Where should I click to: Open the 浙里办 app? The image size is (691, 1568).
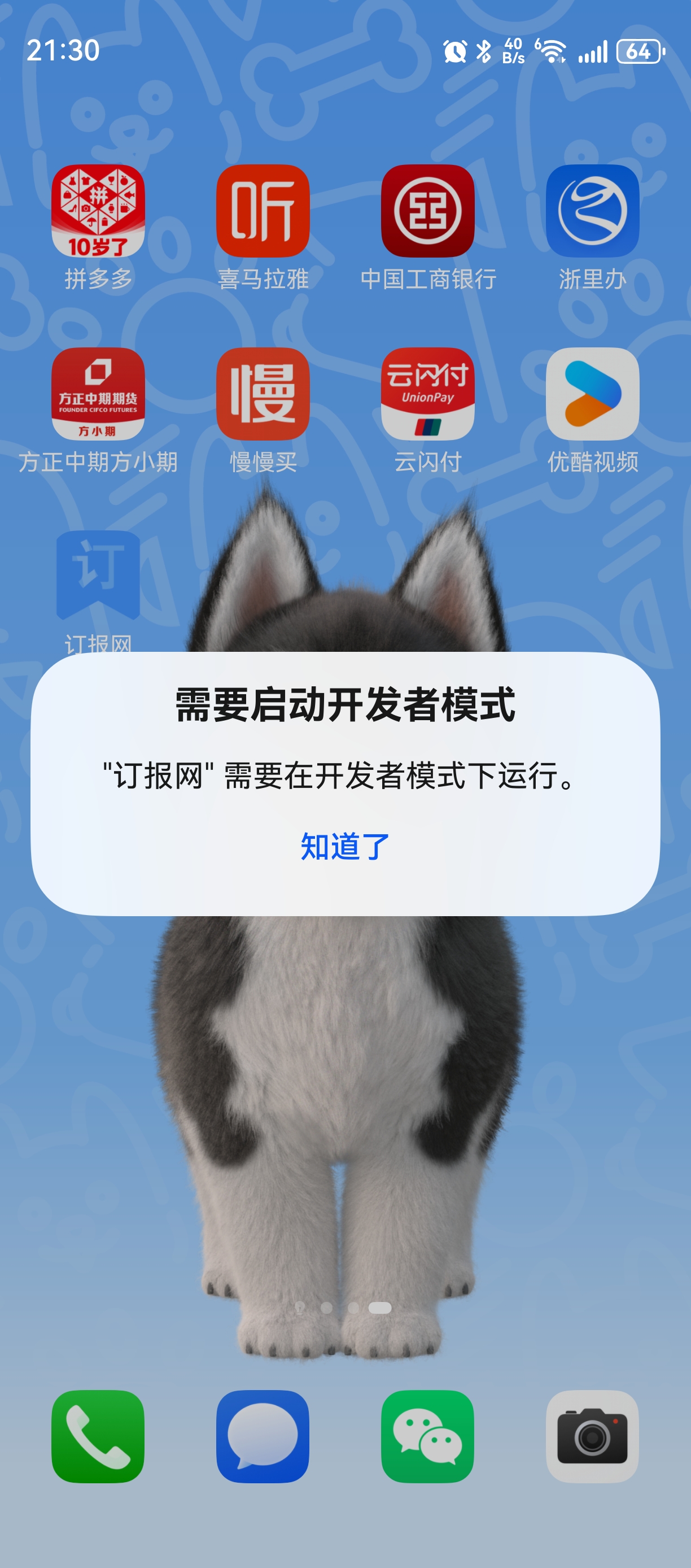pyautogui.click(x=592, y=211)
